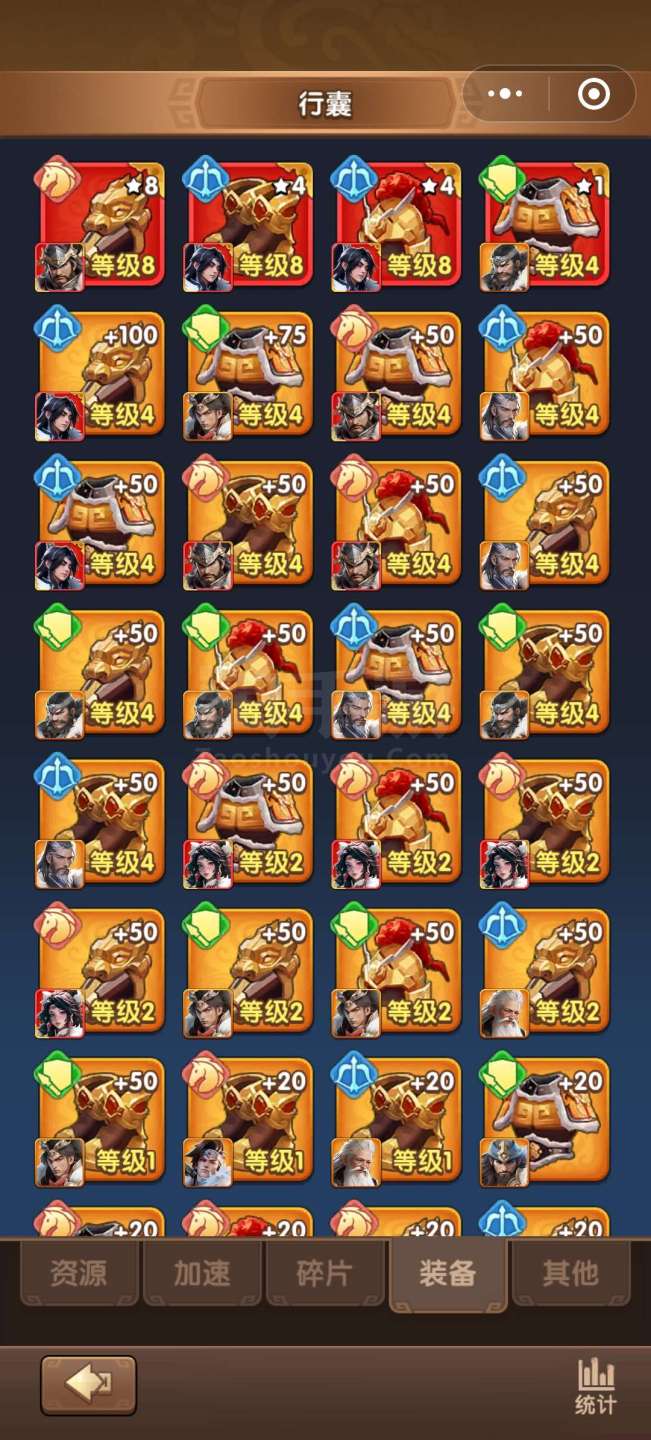Go back with the arrow button
This screenshot has height=1440, width=651.
(x=88, y=1385)
